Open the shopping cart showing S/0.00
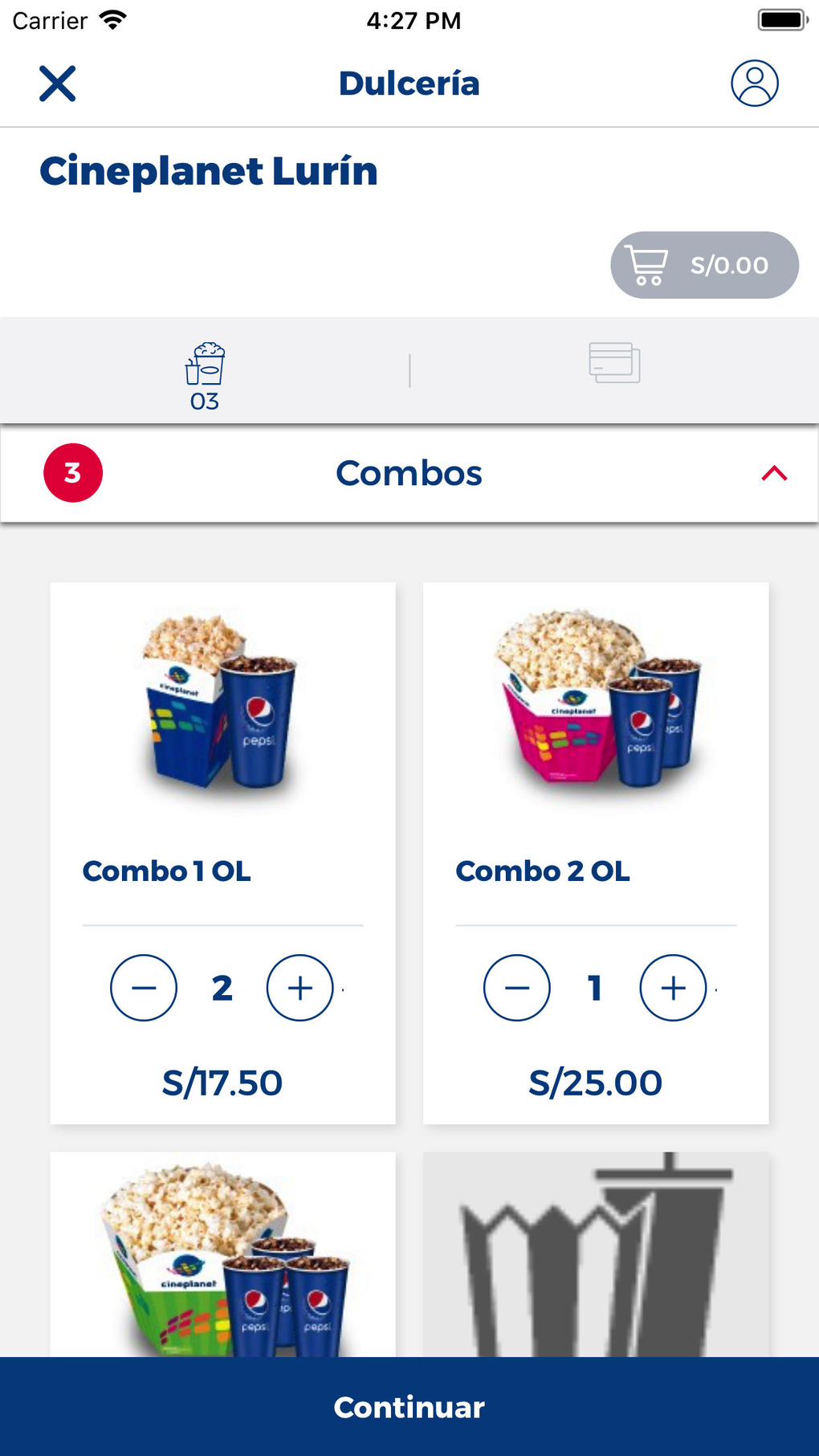Image resolution: width=819 pixels, height=1456 pixels. tap(704, 265)
